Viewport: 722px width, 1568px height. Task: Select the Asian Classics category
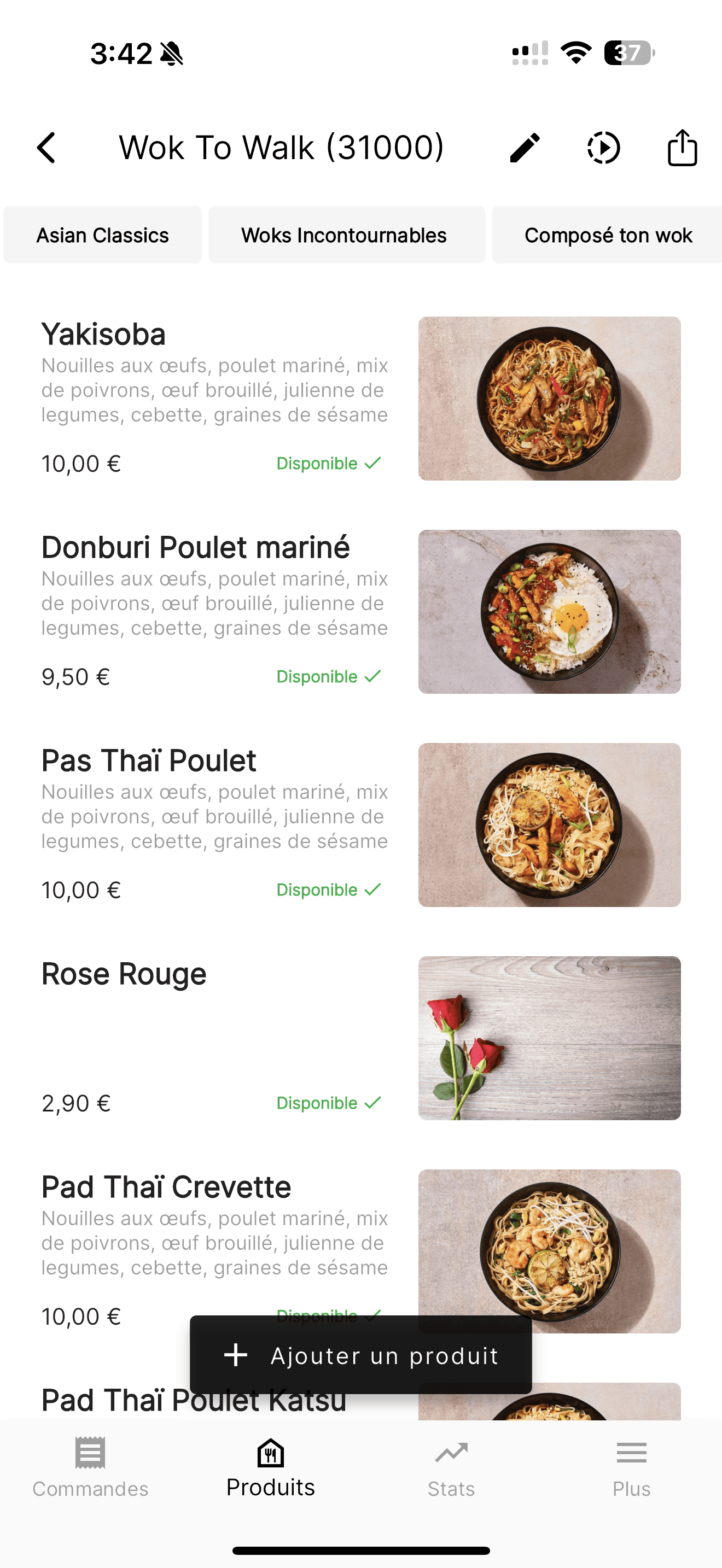[102, 235]
